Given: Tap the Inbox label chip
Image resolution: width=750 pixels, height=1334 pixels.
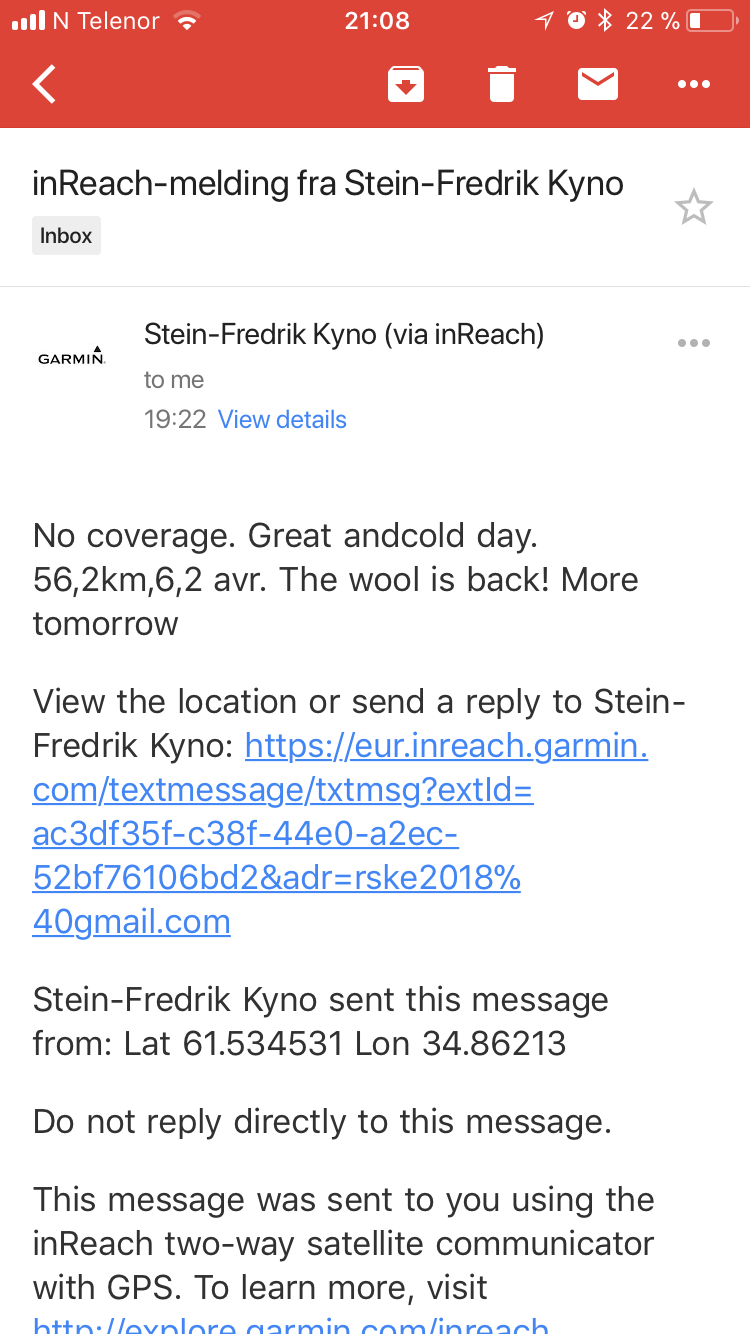Looking at the screenshot, I should point(66,236).
